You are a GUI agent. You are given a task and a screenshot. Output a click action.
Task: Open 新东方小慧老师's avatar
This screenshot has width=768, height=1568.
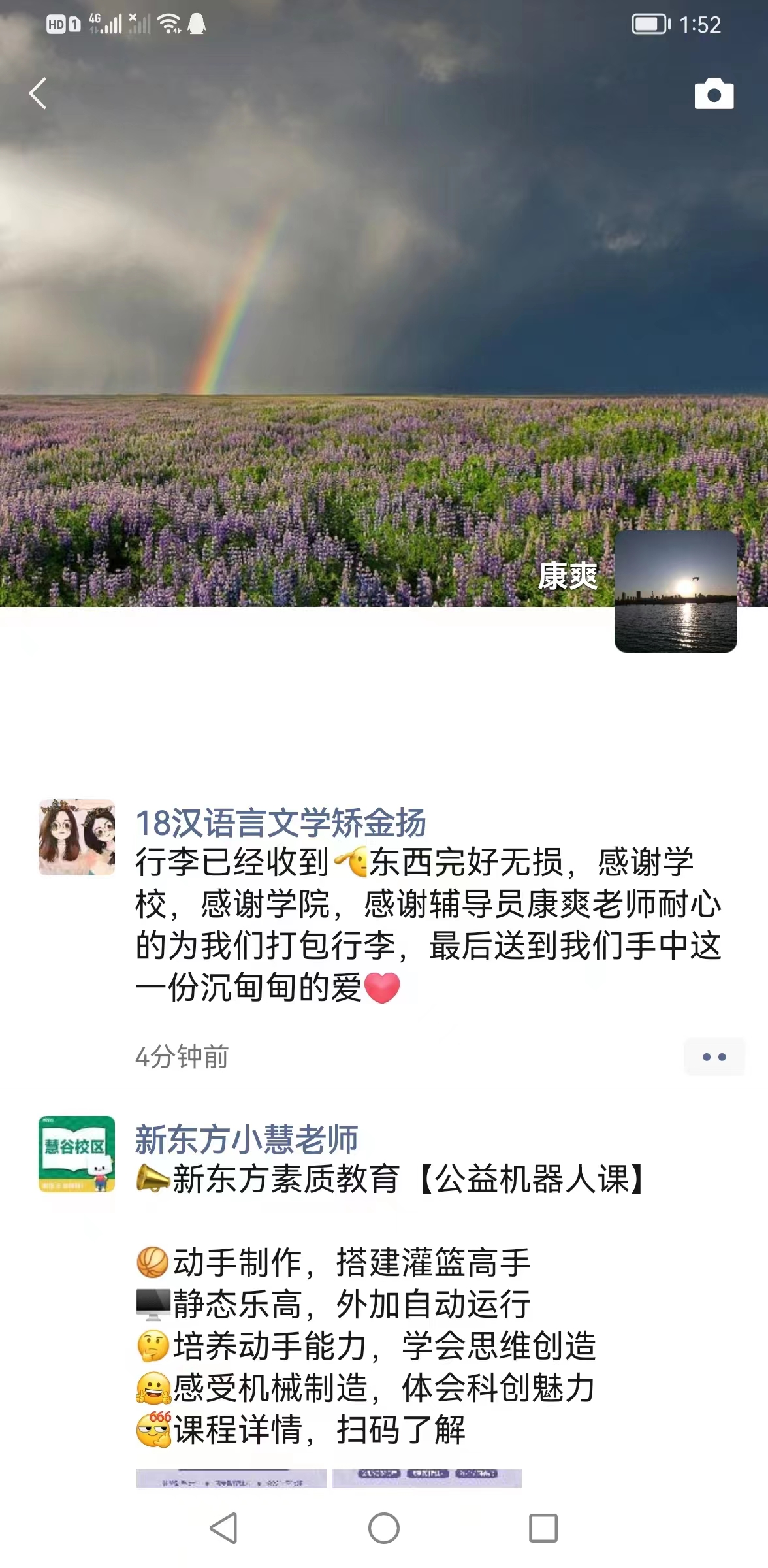(x=77, y=1154)
